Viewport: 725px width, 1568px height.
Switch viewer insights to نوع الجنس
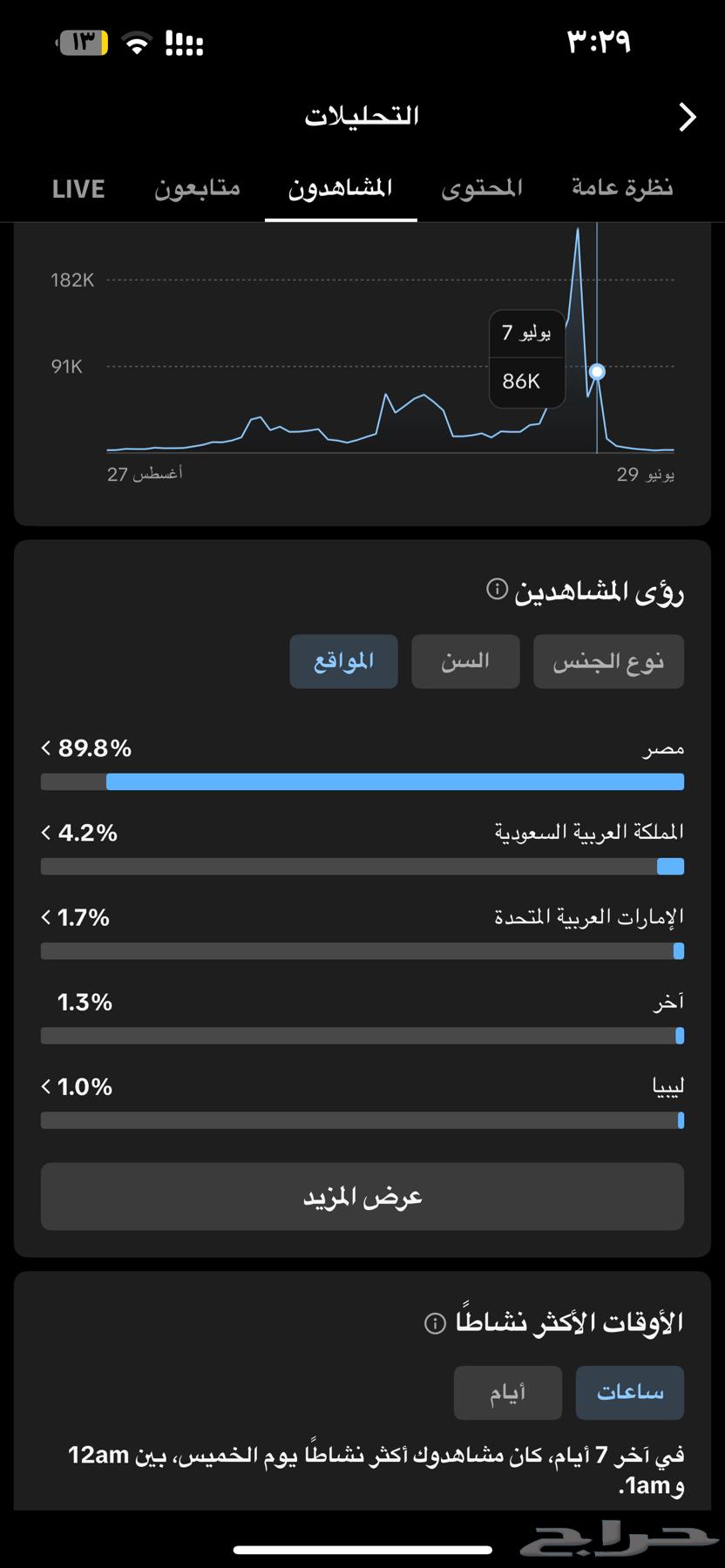click(608, 661)
